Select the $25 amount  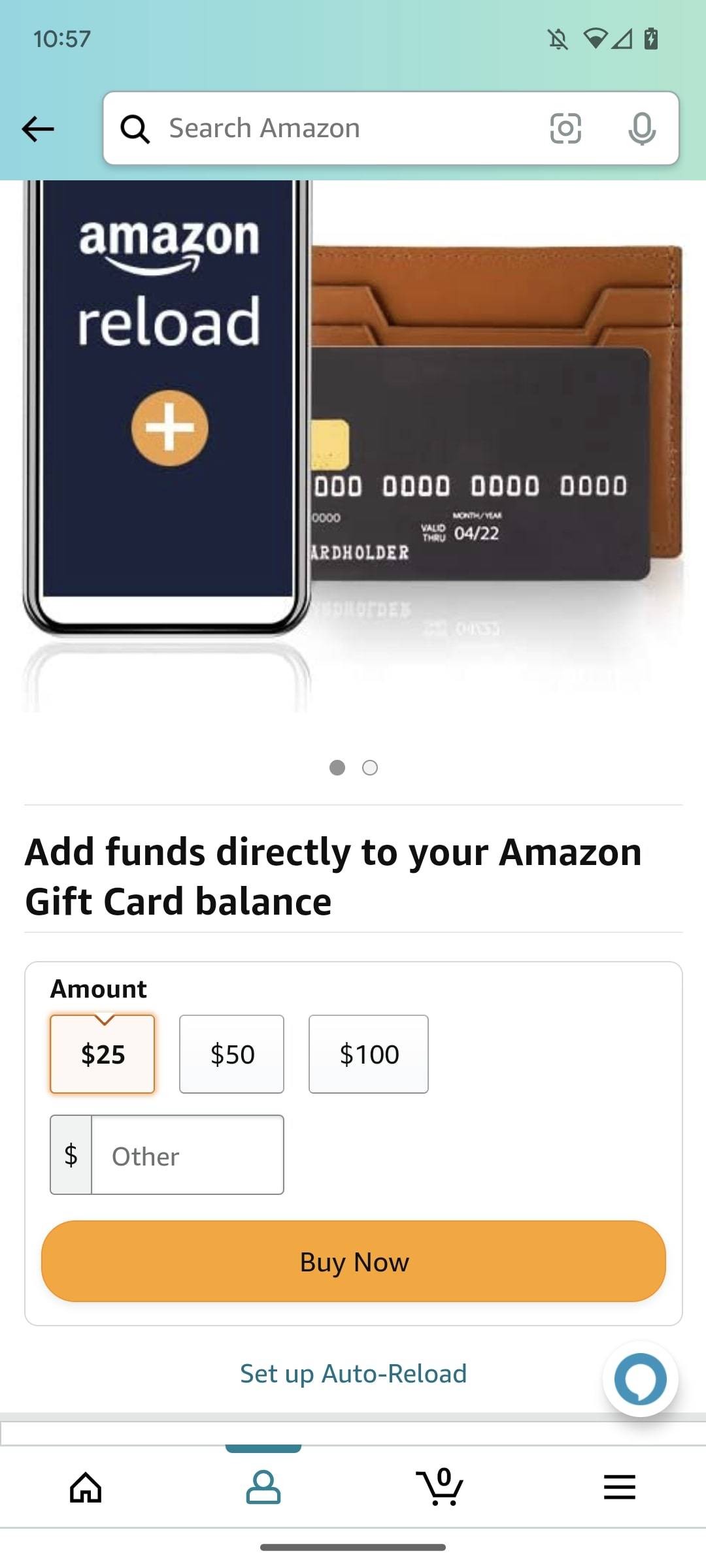coord(103,1054)
